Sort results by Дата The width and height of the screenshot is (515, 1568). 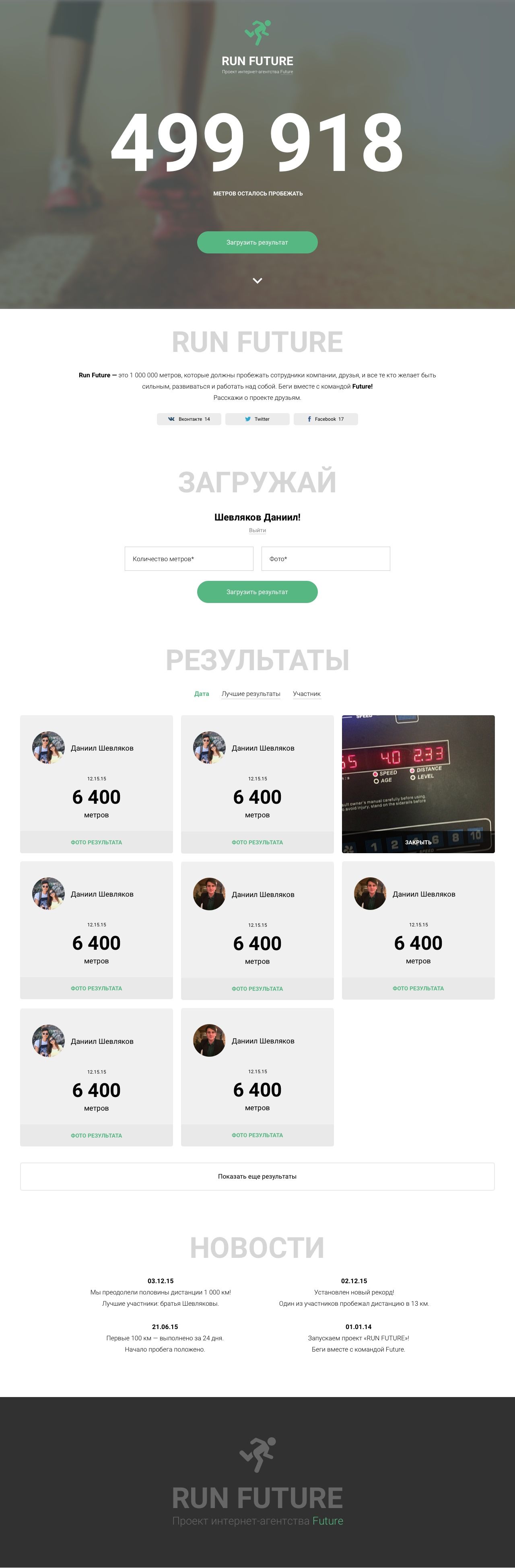point(202,694)
